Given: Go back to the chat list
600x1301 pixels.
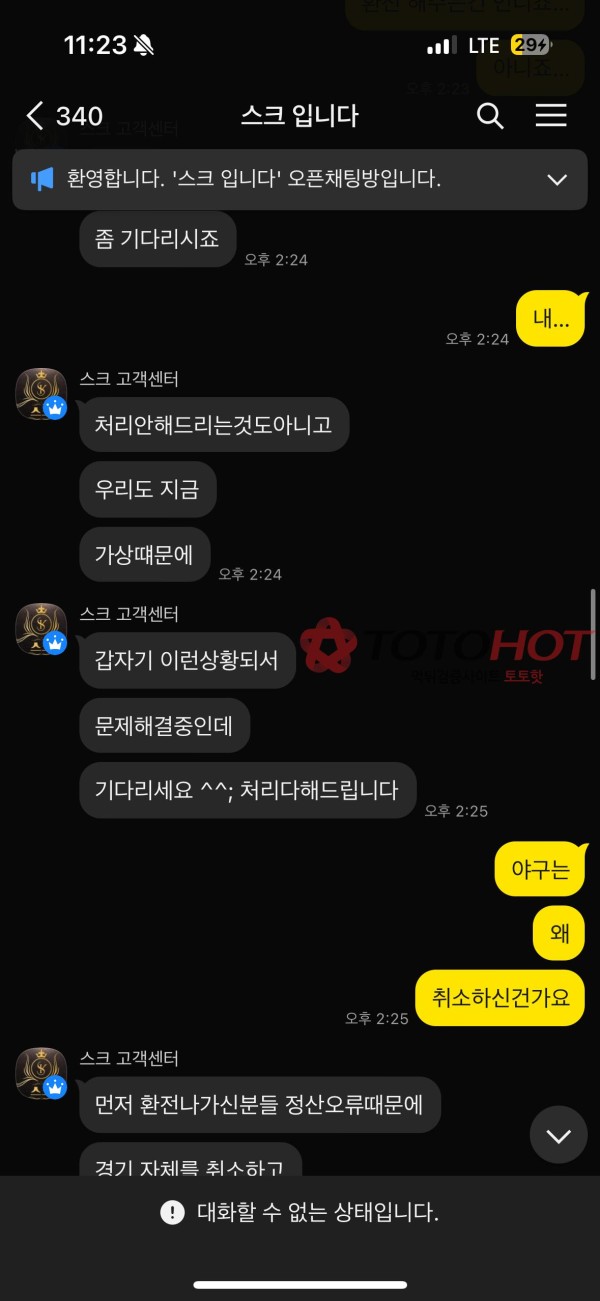Looking at the screenshot, I should click(x=36, y=116).
